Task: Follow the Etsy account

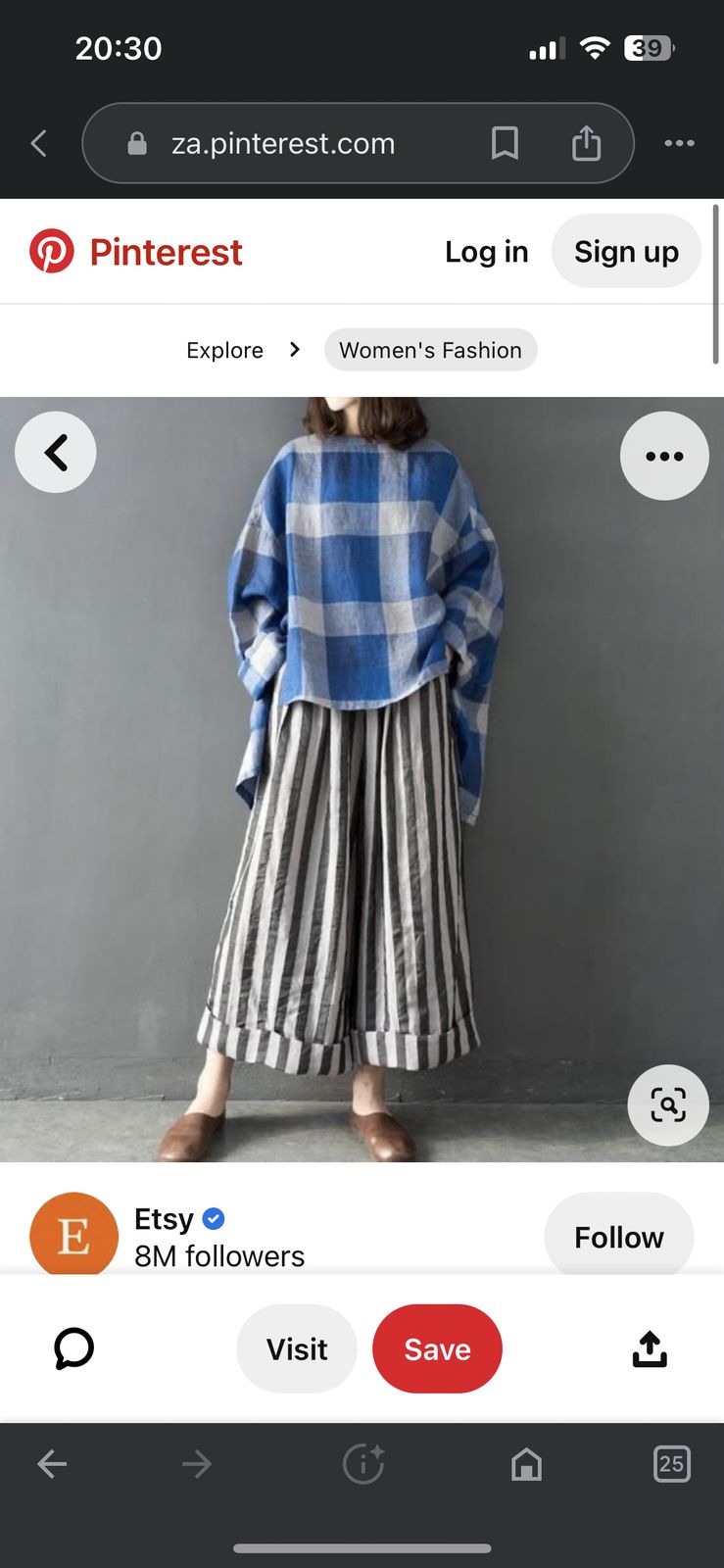Action: tap(618, 1237)
